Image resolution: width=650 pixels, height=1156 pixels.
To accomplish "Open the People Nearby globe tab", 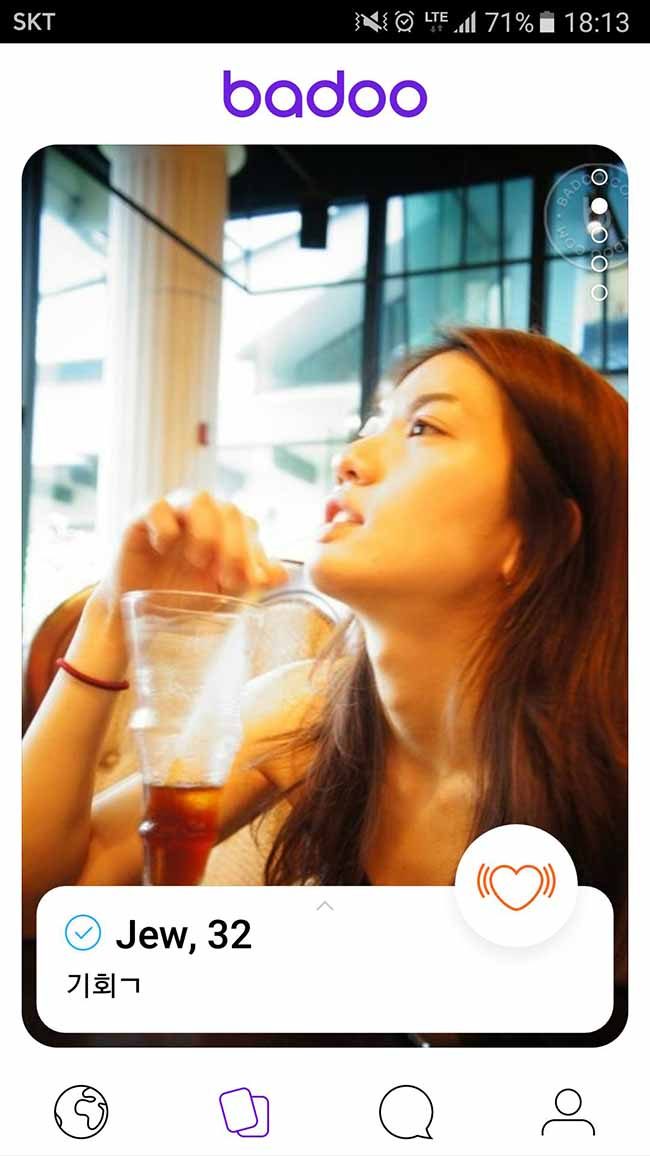I will 81,1112.
